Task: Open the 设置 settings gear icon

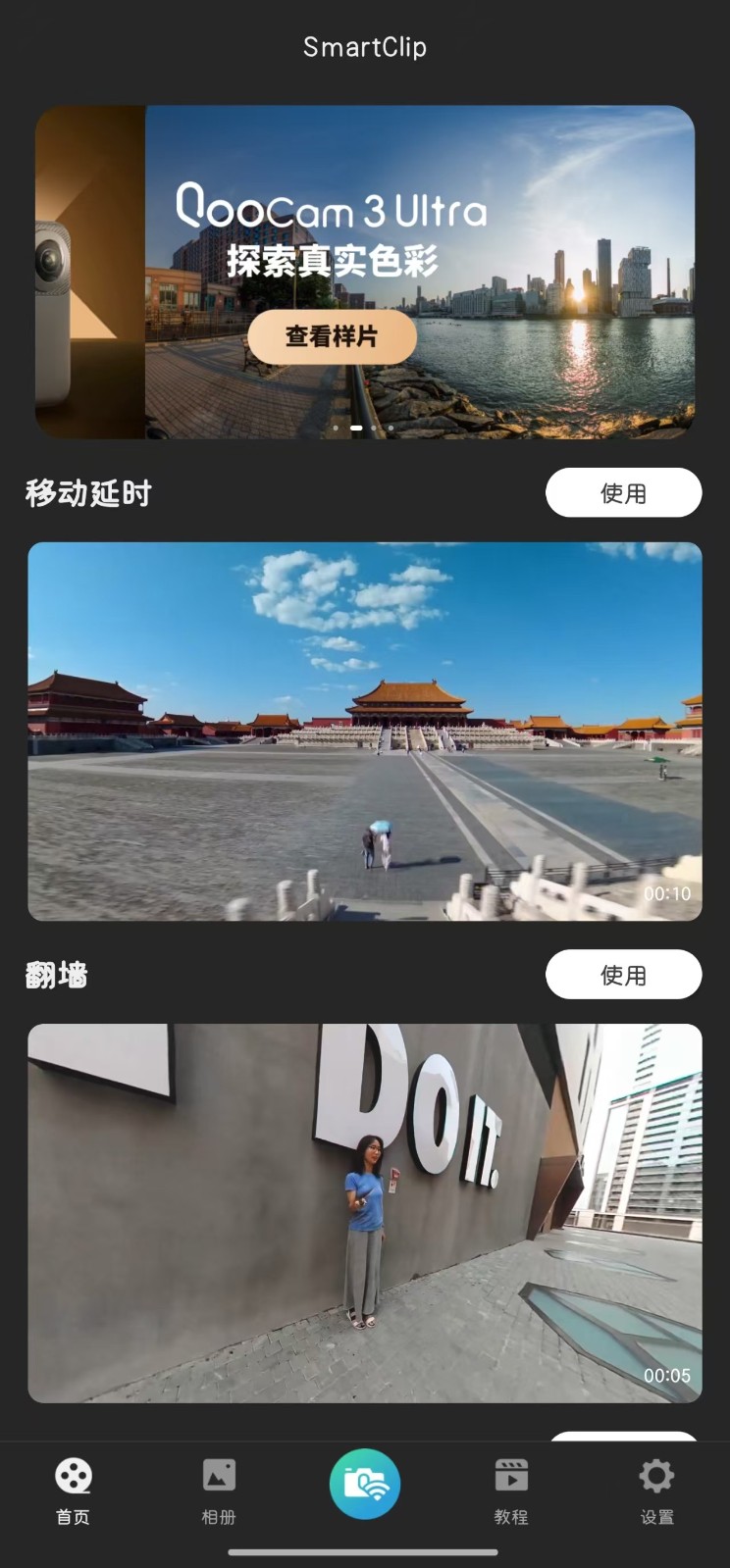Action: [655, 1474]
